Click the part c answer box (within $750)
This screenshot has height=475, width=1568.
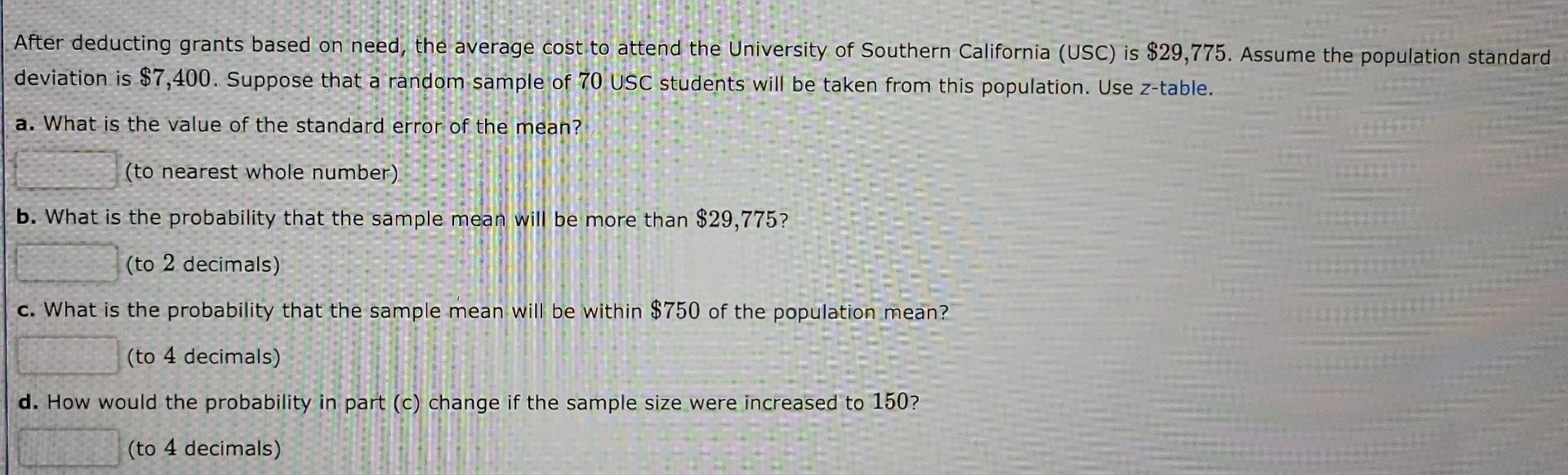pyautogui.click(x=69, y=355)
